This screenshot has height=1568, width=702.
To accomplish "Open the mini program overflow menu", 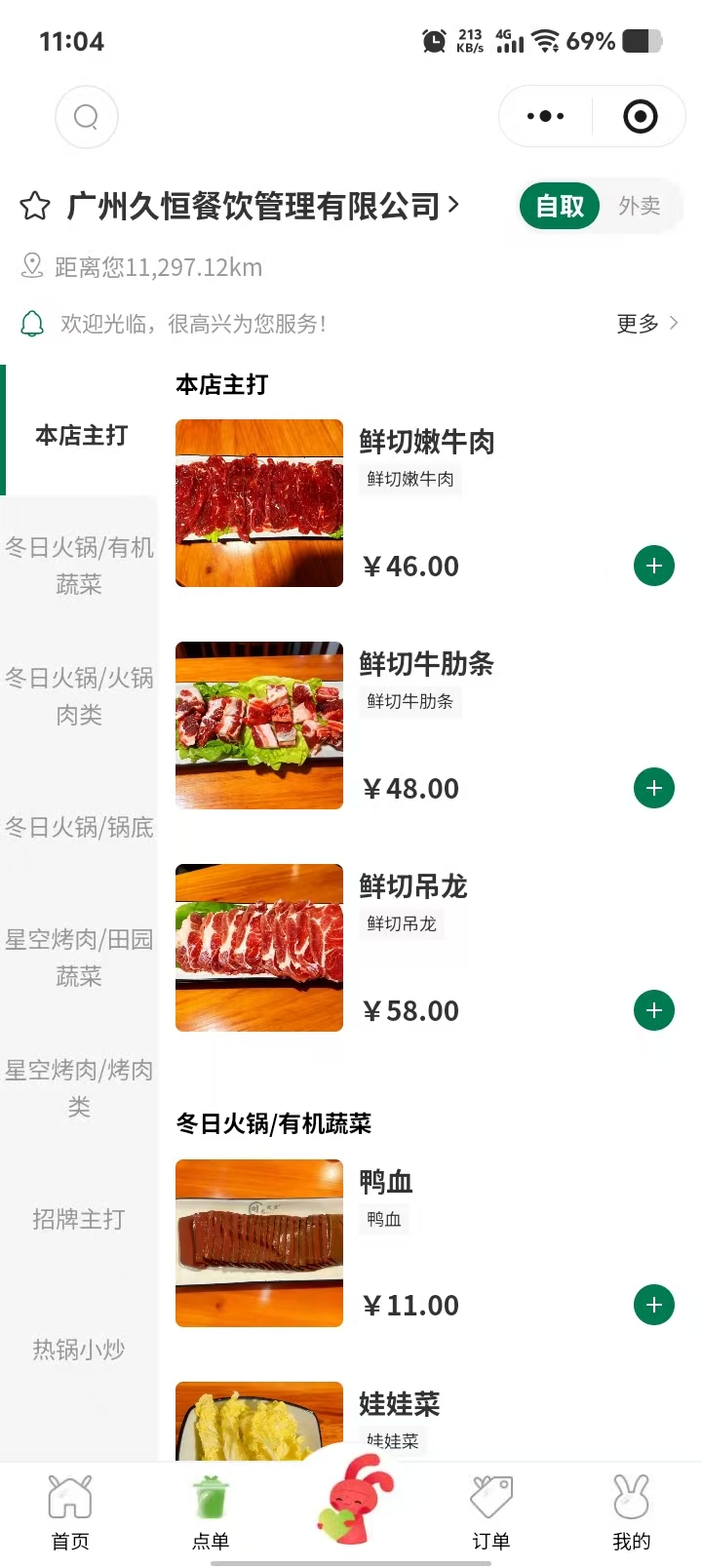I will click(545, 117).
